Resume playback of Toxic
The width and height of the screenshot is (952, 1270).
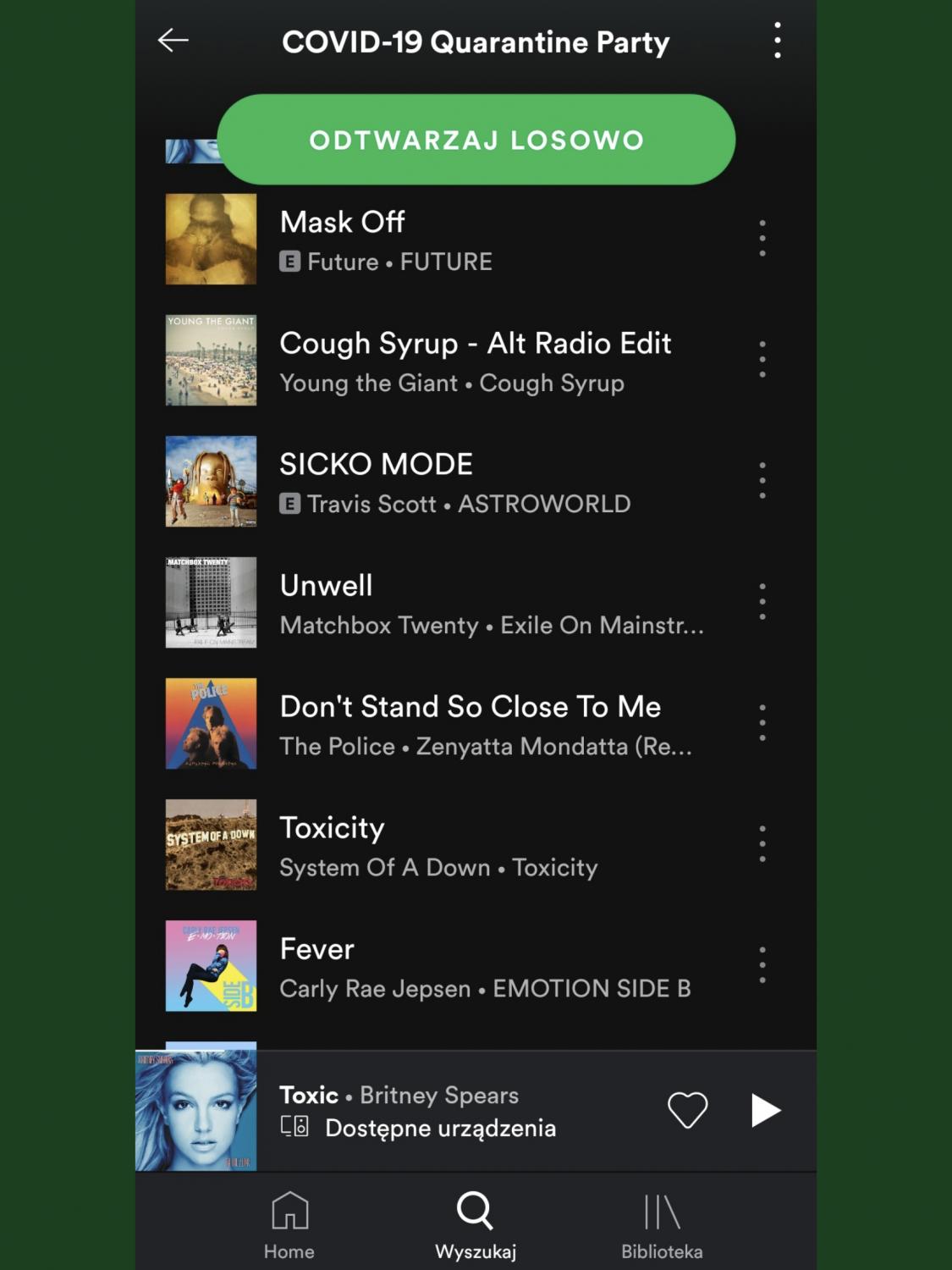click(x=765, y=1110)
